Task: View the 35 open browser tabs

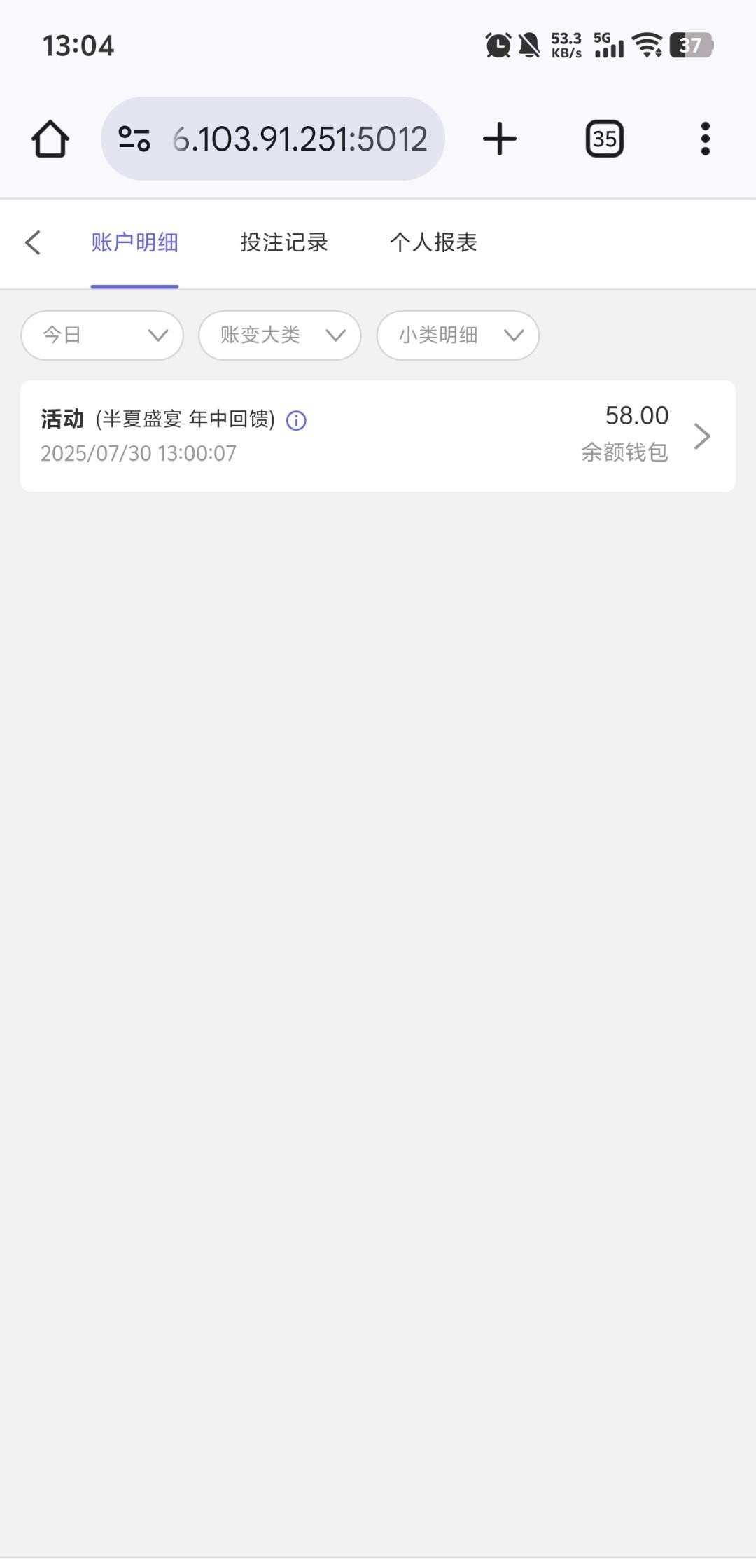Action: tap(604, 139)
